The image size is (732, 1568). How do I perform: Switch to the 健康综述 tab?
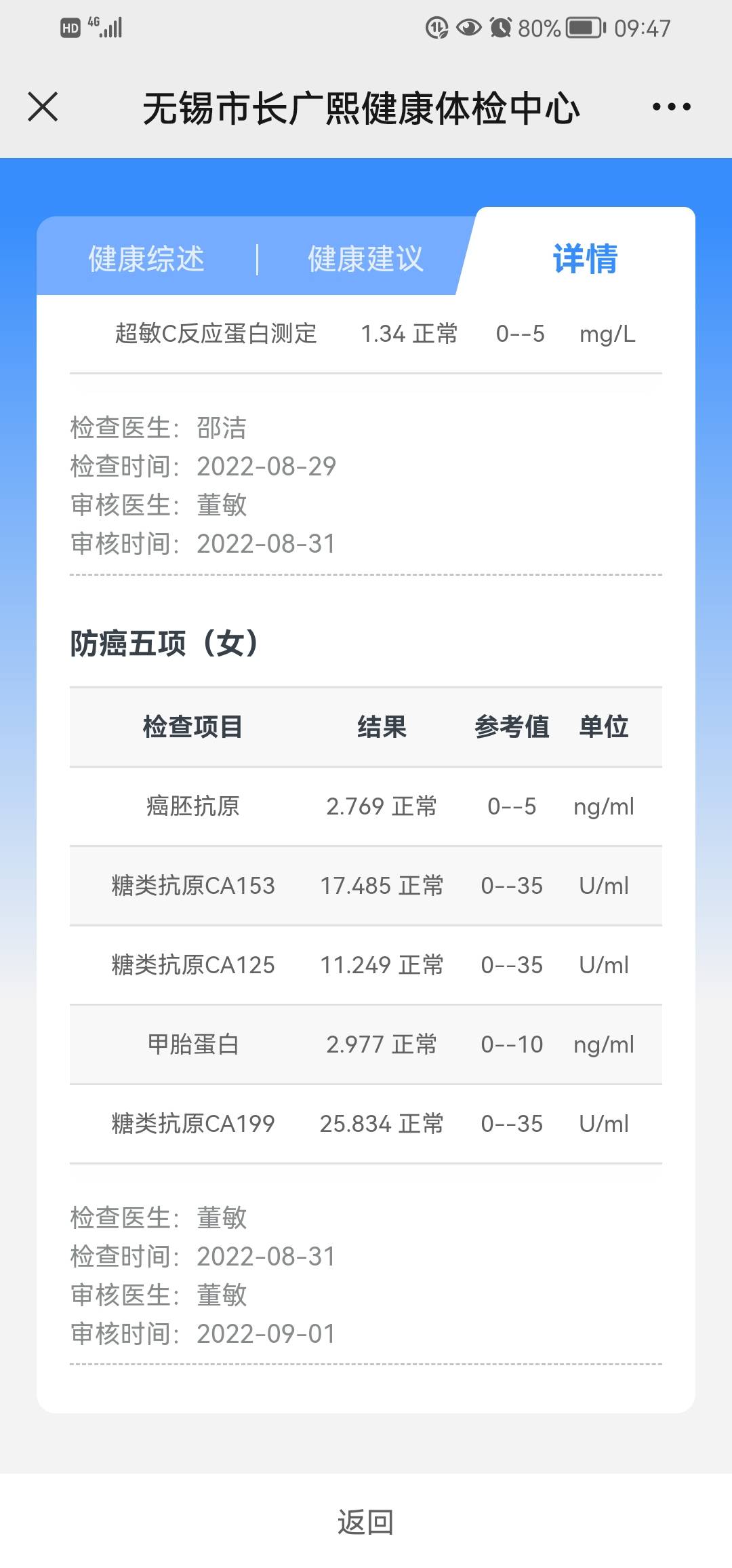point(146,259)
